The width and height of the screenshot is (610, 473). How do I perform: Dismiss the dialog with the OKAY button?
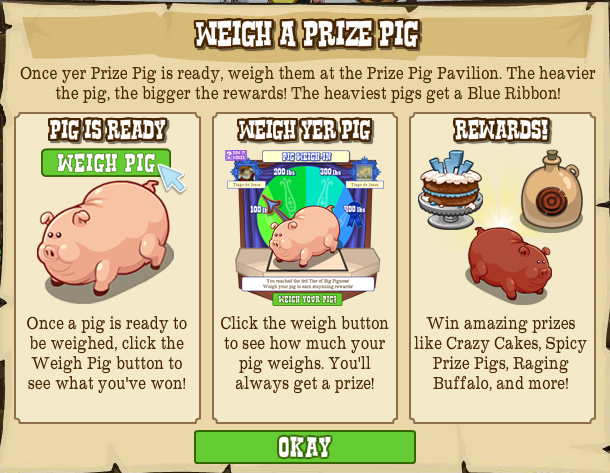click(304, 447)
